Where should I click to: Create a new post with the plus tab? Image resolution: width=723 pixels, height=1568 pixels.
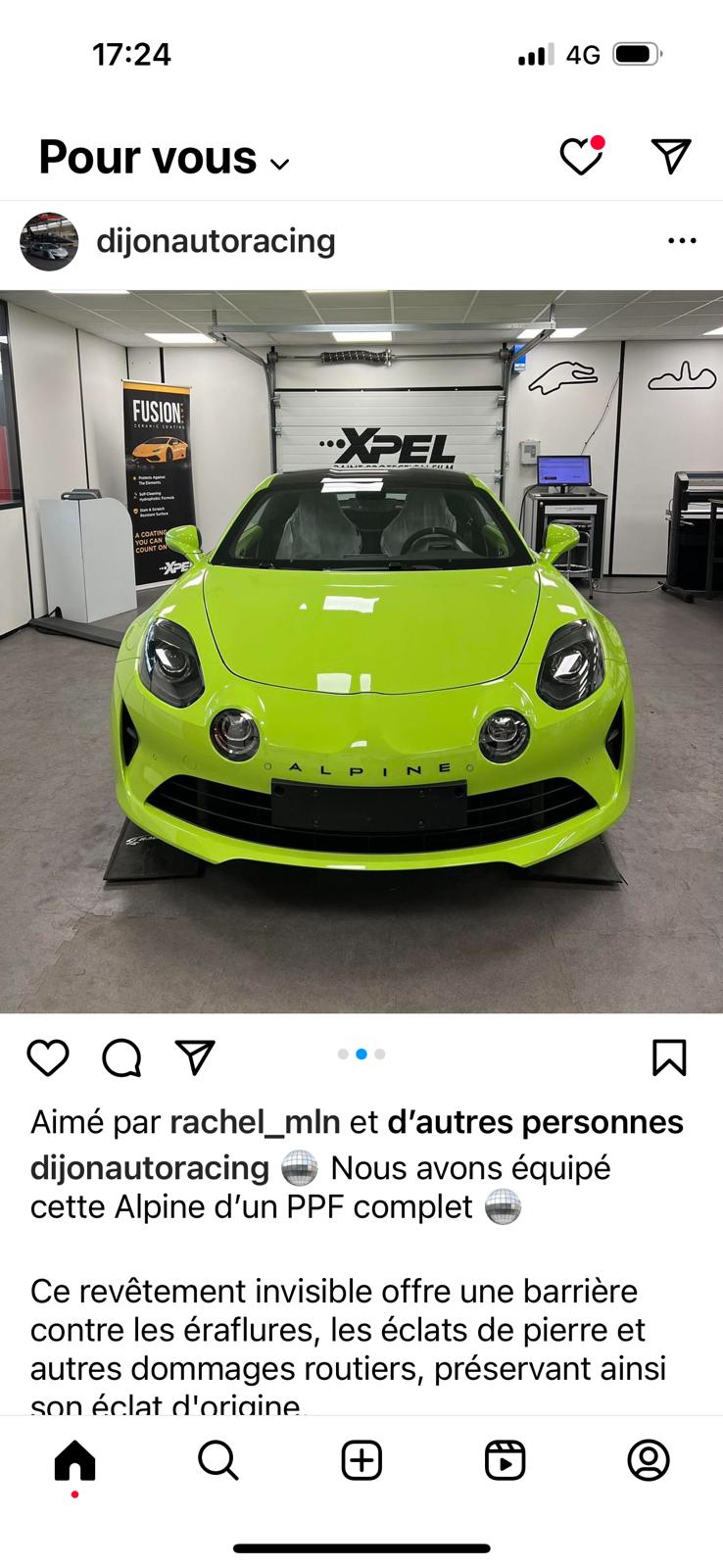pyautogui.click(x=361, y=1461)
